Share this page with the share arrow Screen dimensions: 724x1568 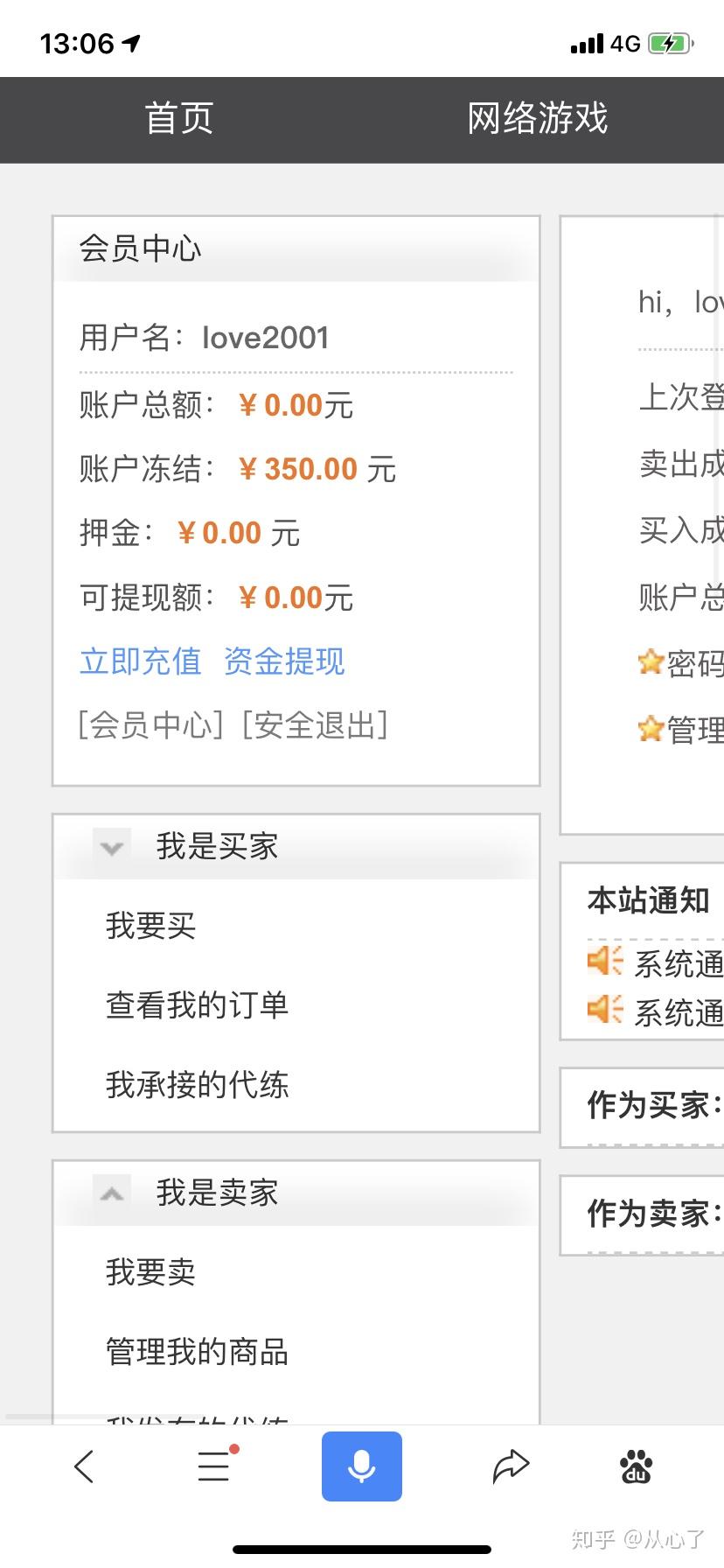(x=511, y=1466)
